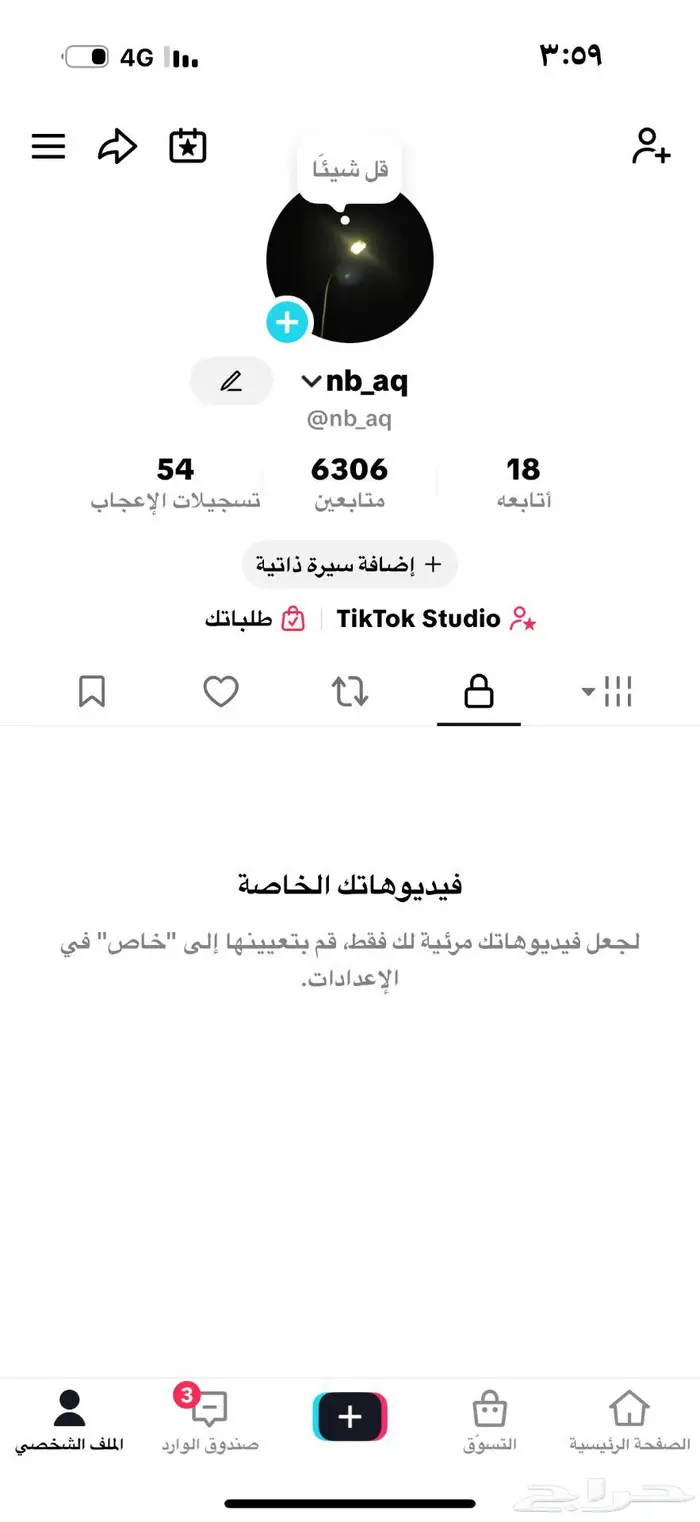Switch to the saved bookmarks tab
This screenshot has height=1522, width=700.
tap(92, 691)
